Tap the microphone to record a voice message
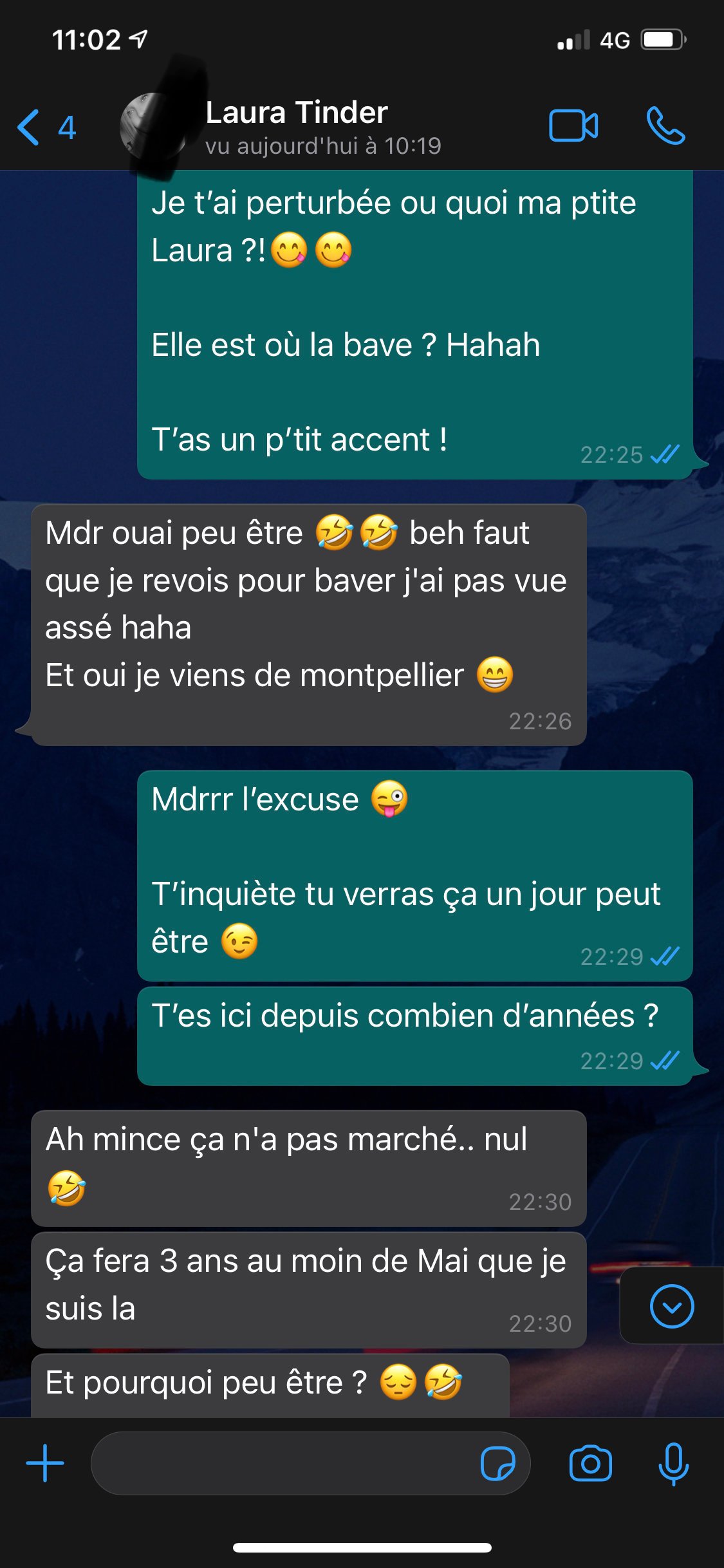Viewport: 724px width, 1568px height. [673, 1463]
